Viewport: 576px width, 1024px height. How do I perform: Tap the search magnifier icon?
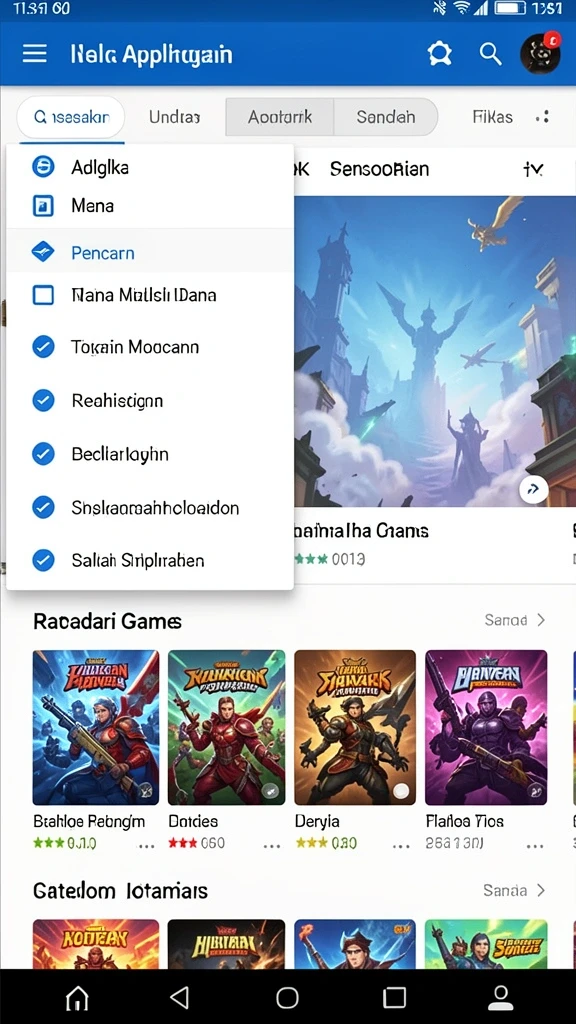[490, 54]
